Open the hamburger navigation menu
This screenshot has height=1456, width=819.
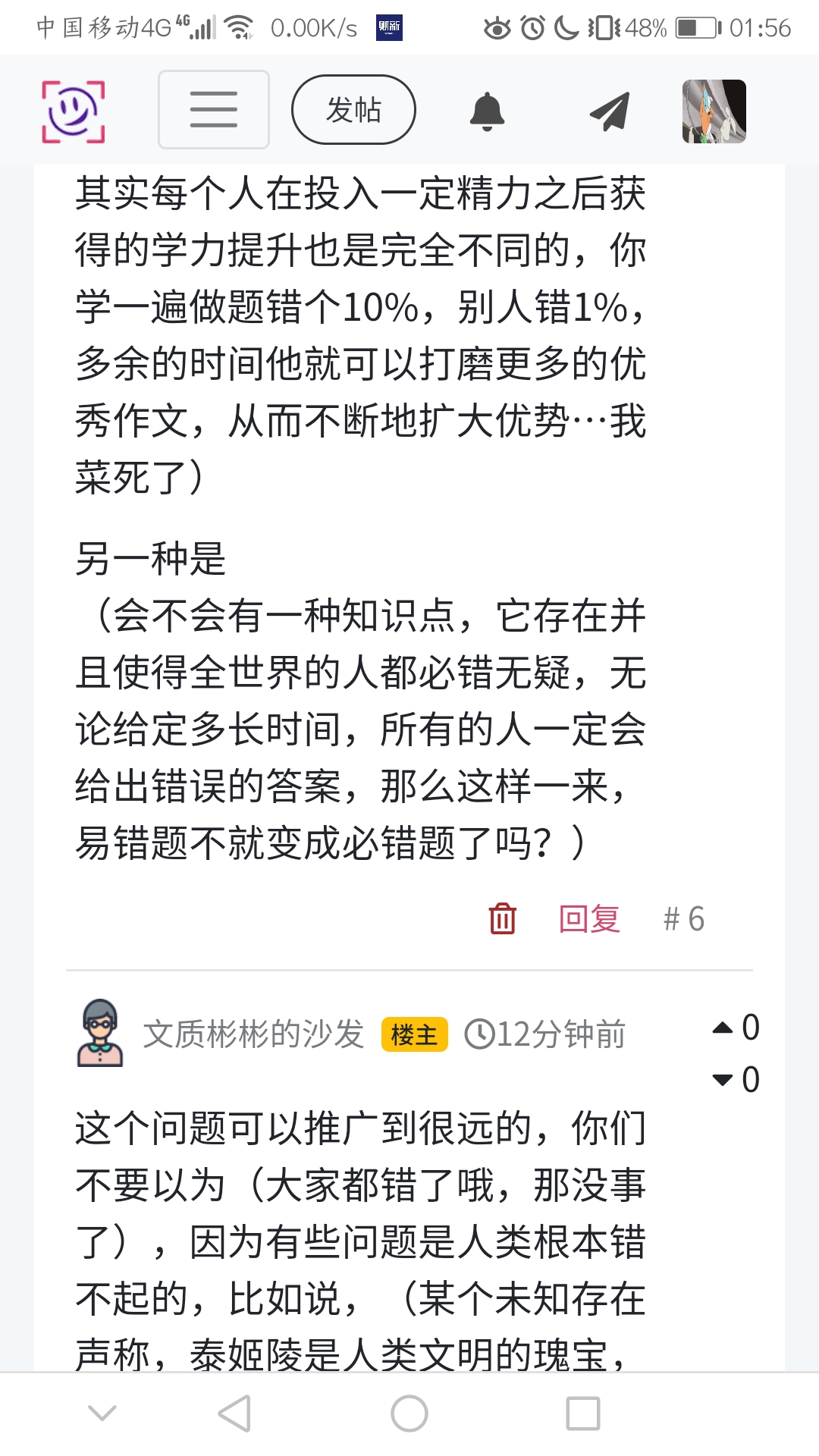pyautogui.click(x=214, y=110)
